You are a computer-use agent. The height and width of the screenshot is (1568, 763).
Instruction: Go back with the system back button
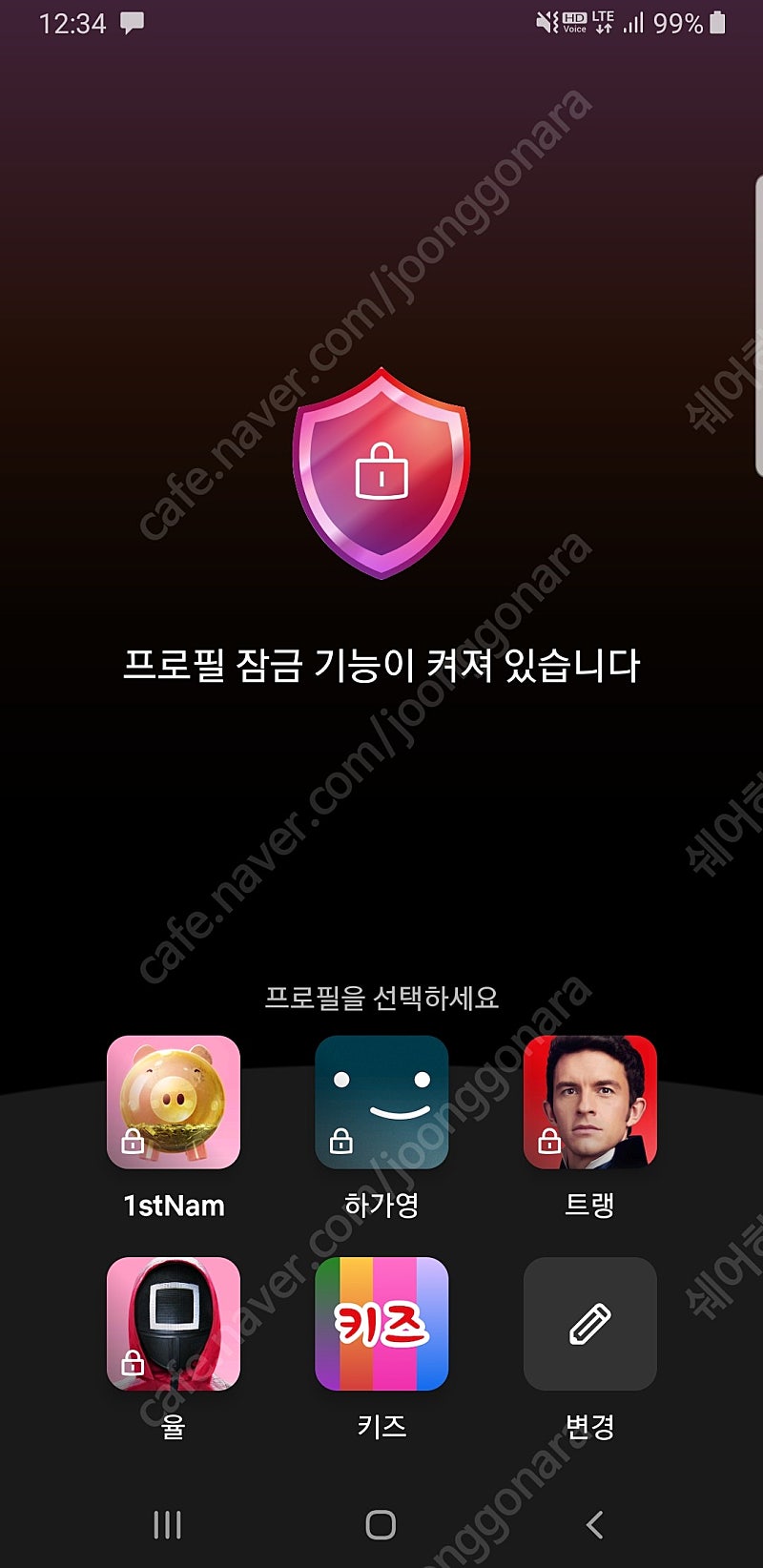pyautogui.click(x=594, y=1524)
